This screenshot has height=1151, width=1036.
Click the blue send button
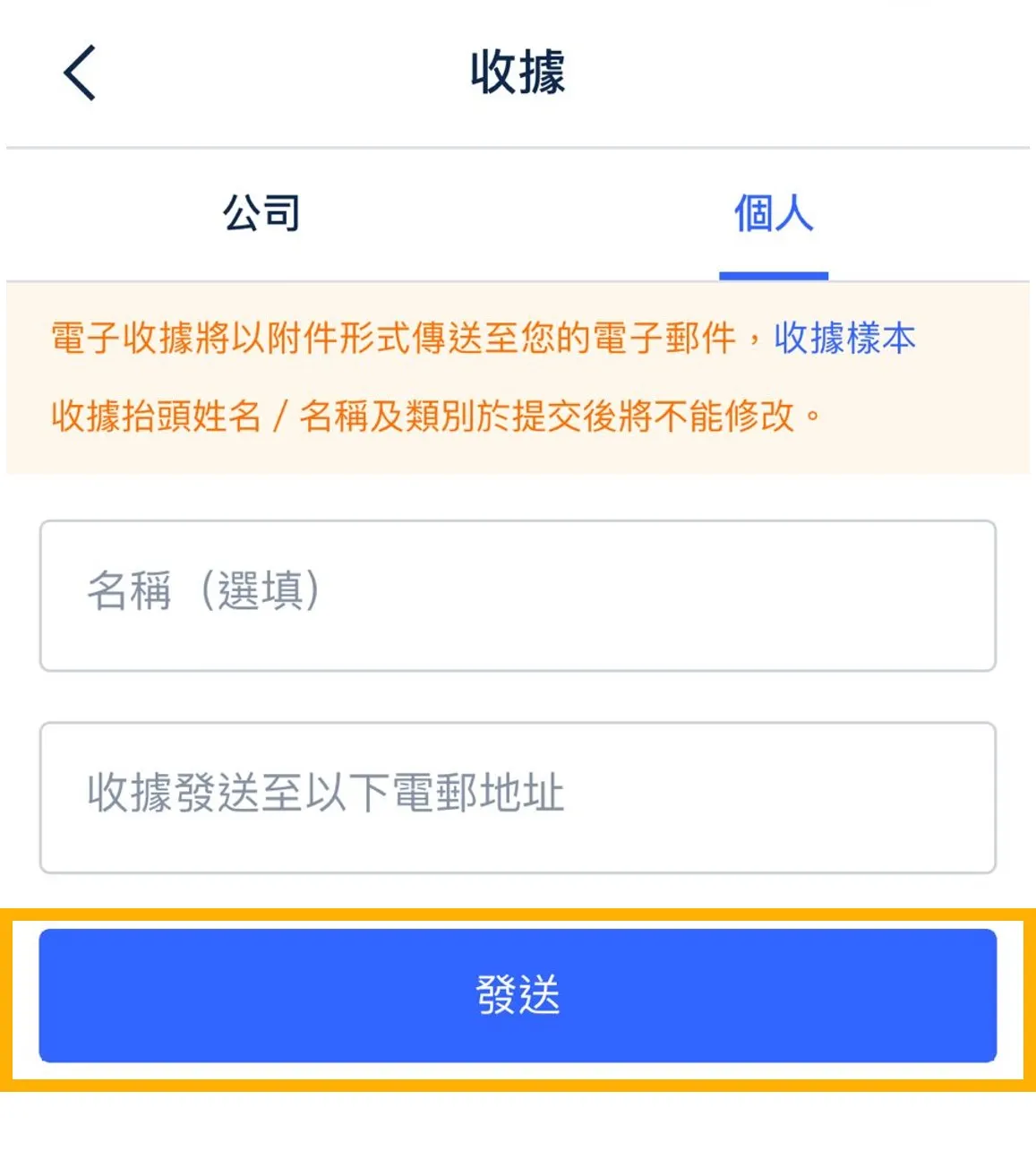tap(518, 996)
